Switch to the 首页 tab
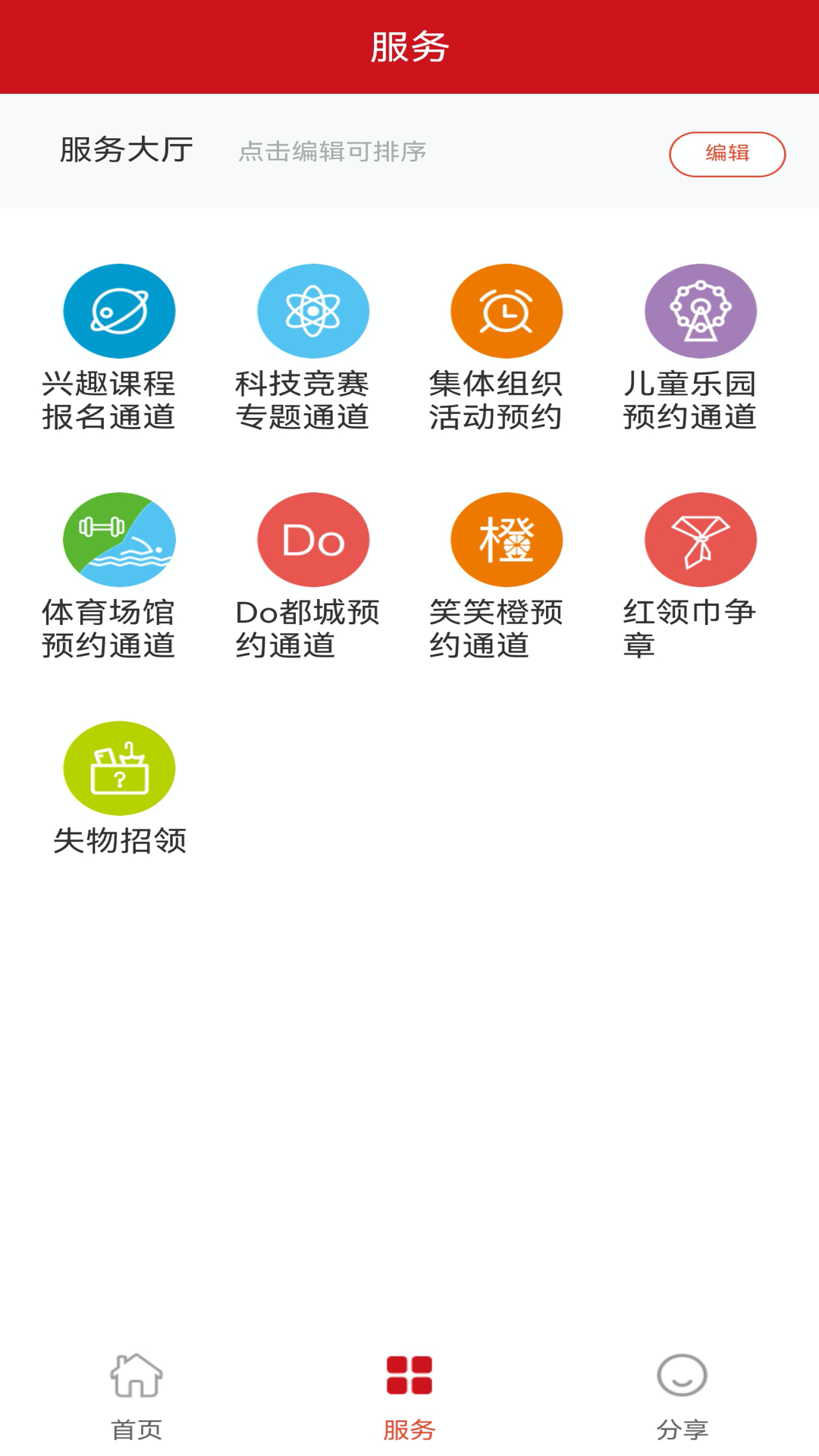This screenshot has width=819, height=1456. [136, 1396]
